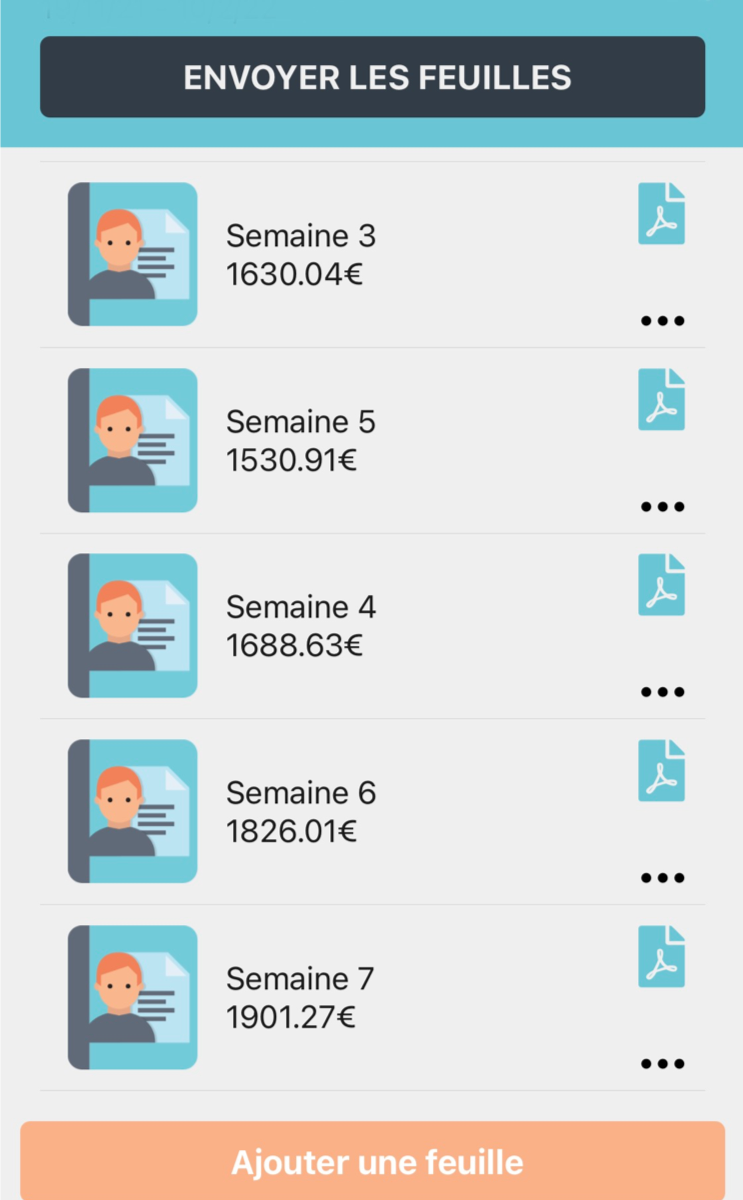The width and height of the screenshot is (743, 1200).
Task: Tap the three dots on Semaine 7
Action: click(x=662, y=1064)
